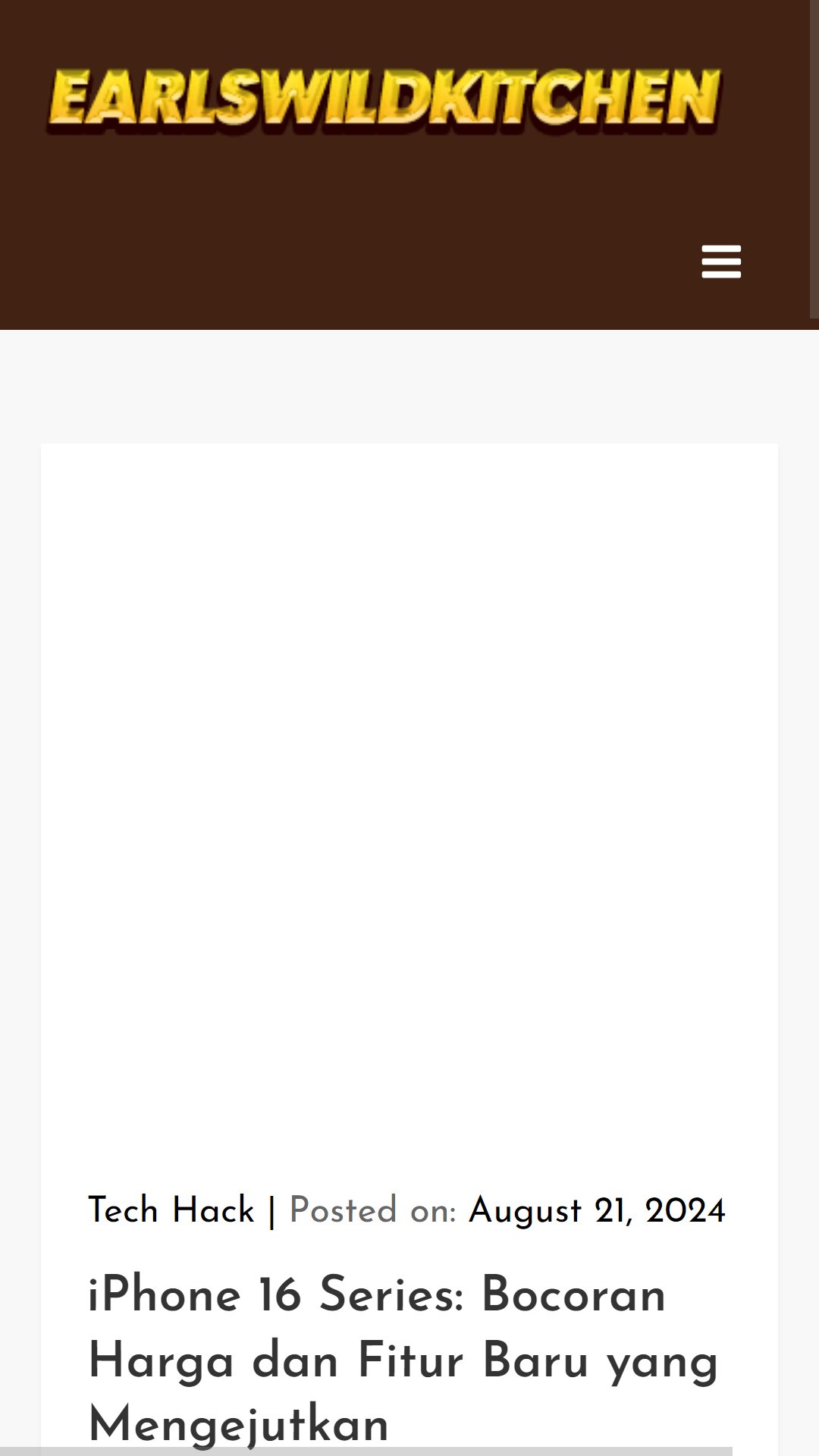
Task: Open the August 21, 2024 date link
Action: click(x=597, y=1210)
